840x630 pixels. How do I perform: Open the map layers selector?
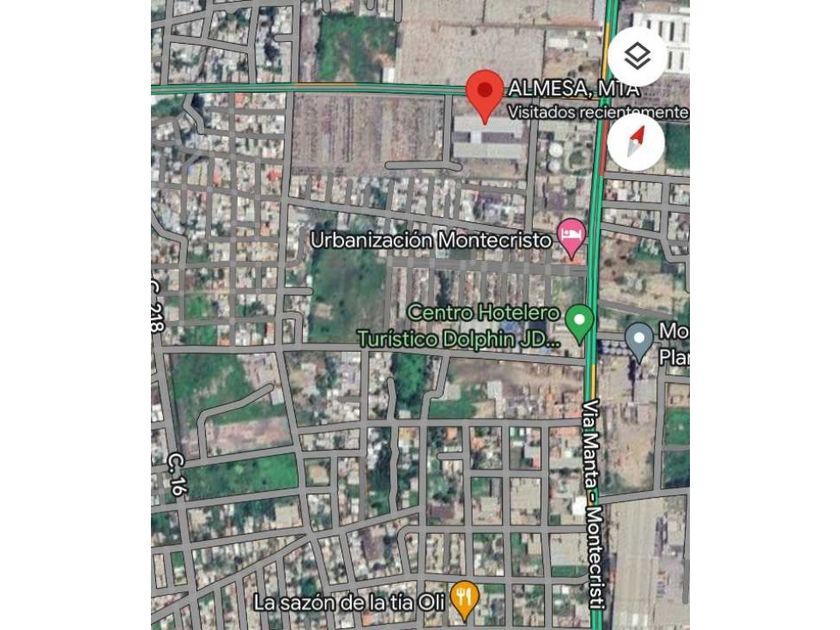[x=637, y=56]
